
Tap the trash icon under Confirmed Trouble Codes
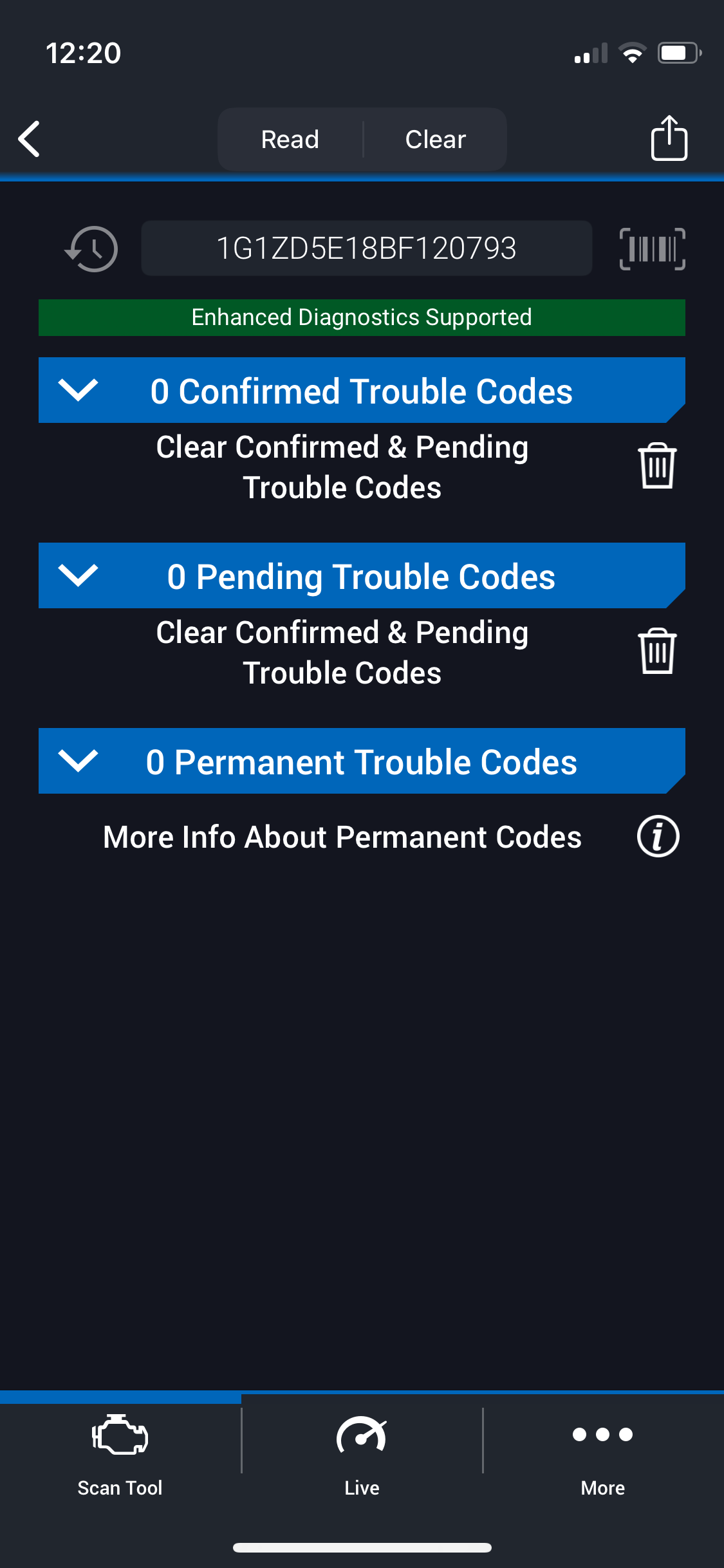[x=657, y=466]
